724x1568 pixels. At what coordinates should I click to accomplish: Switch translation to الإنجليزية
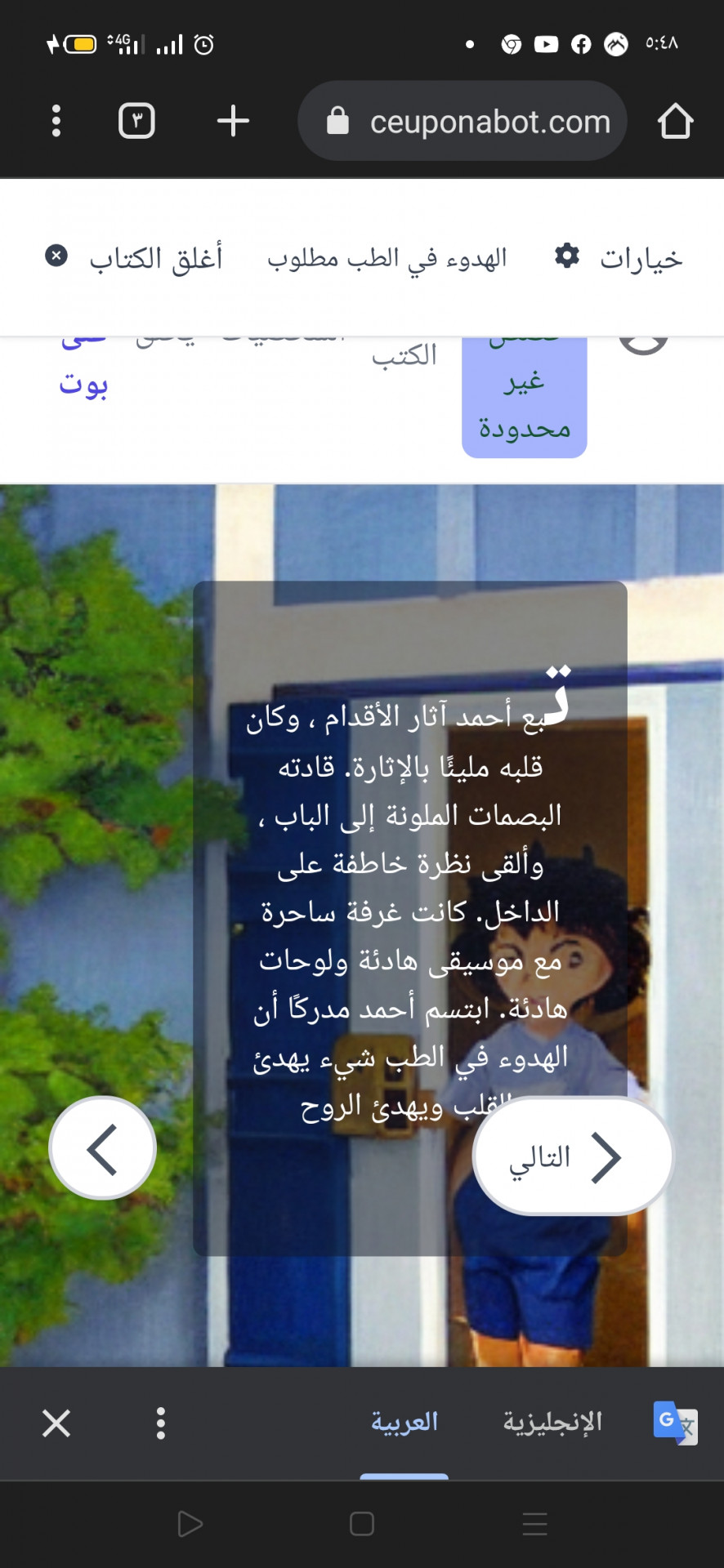552,1423
